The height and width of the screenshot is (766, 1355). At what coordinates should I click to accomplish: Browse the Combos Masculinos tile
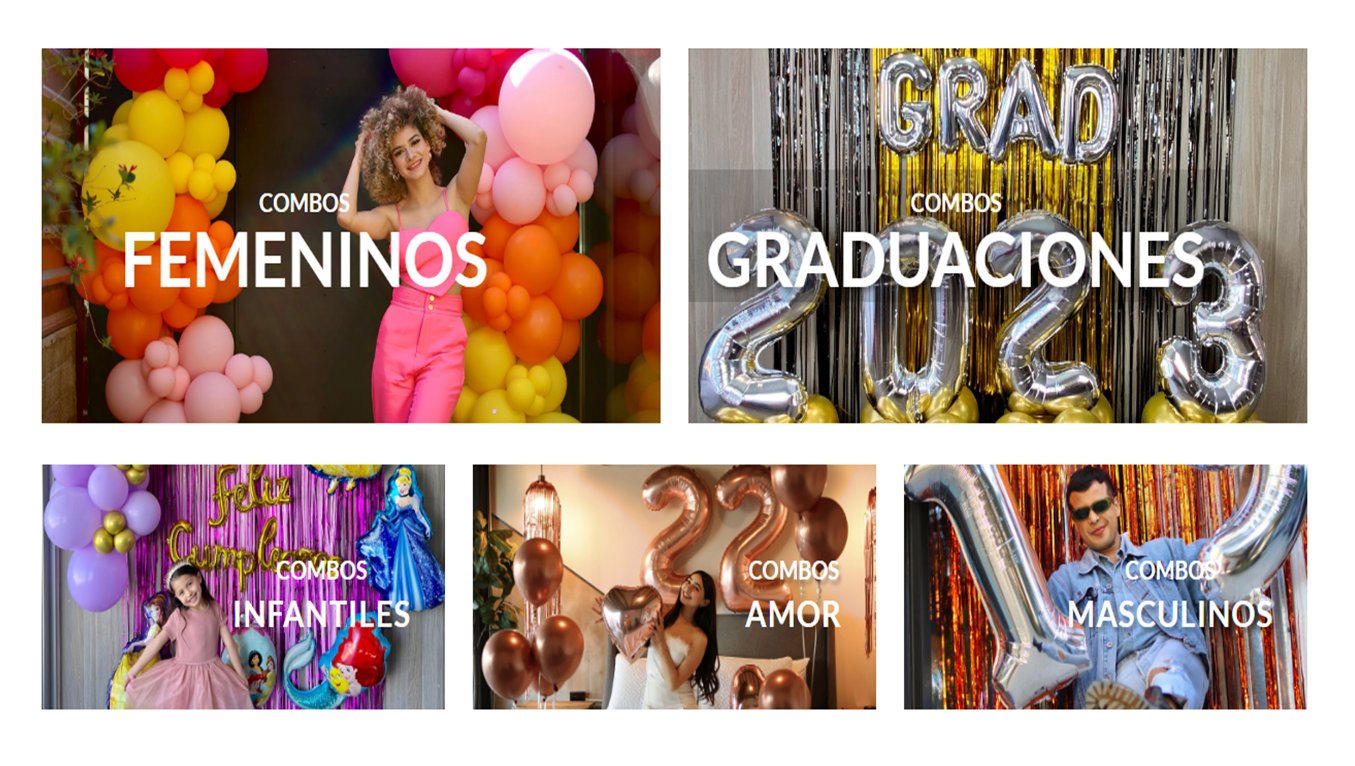[x=1105, y=587]
